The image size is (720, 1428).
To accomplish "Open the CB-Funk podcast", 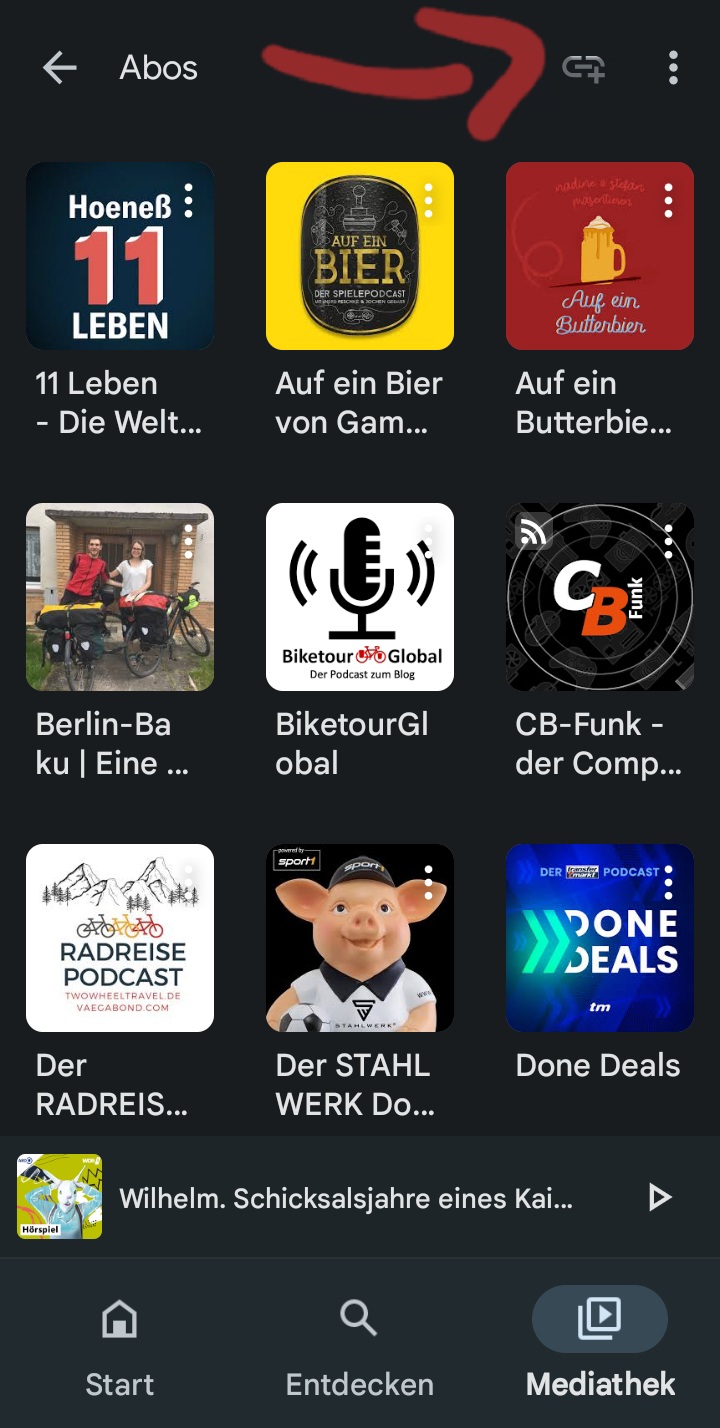I will 600,596.
